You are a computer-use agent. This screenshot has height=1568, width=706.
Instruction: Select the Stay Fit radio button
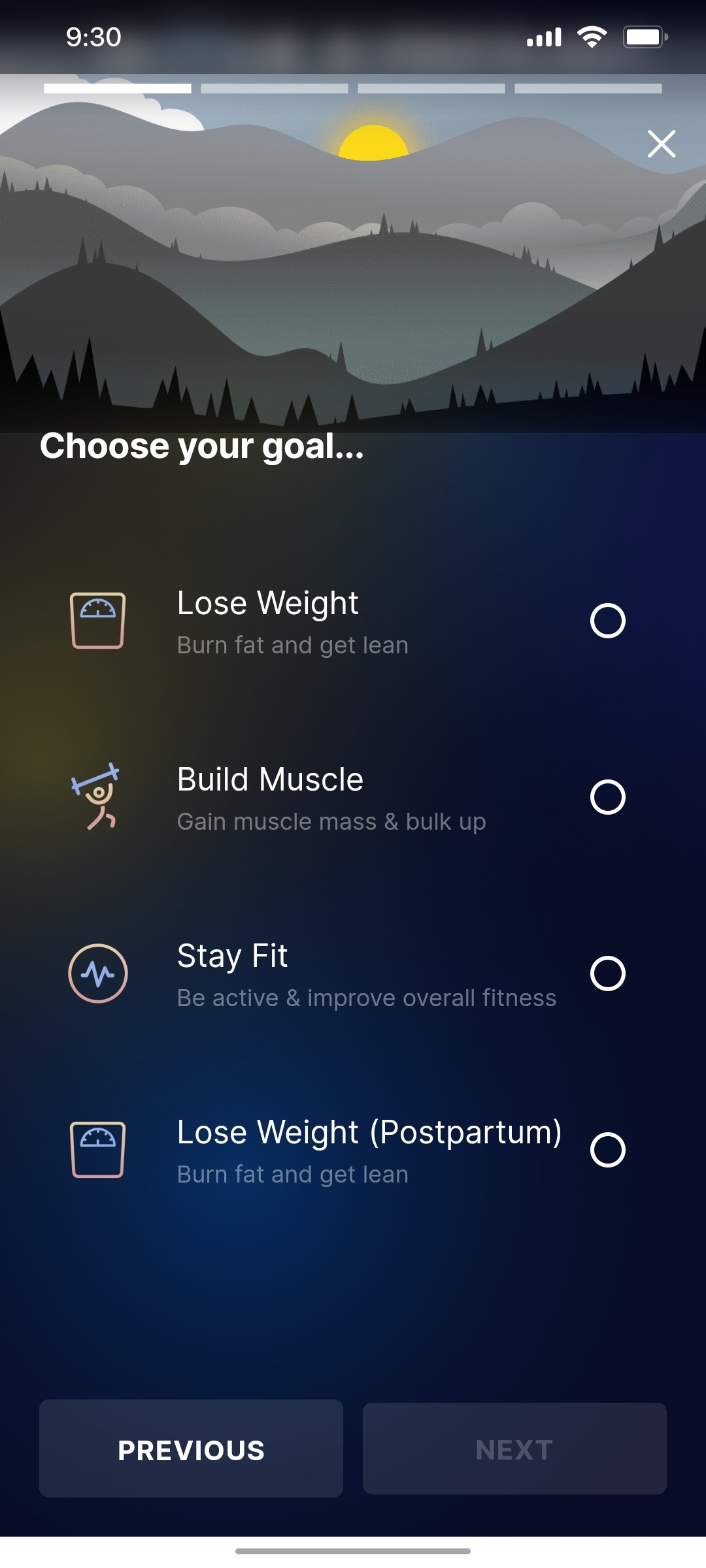(x=607, y=974)
